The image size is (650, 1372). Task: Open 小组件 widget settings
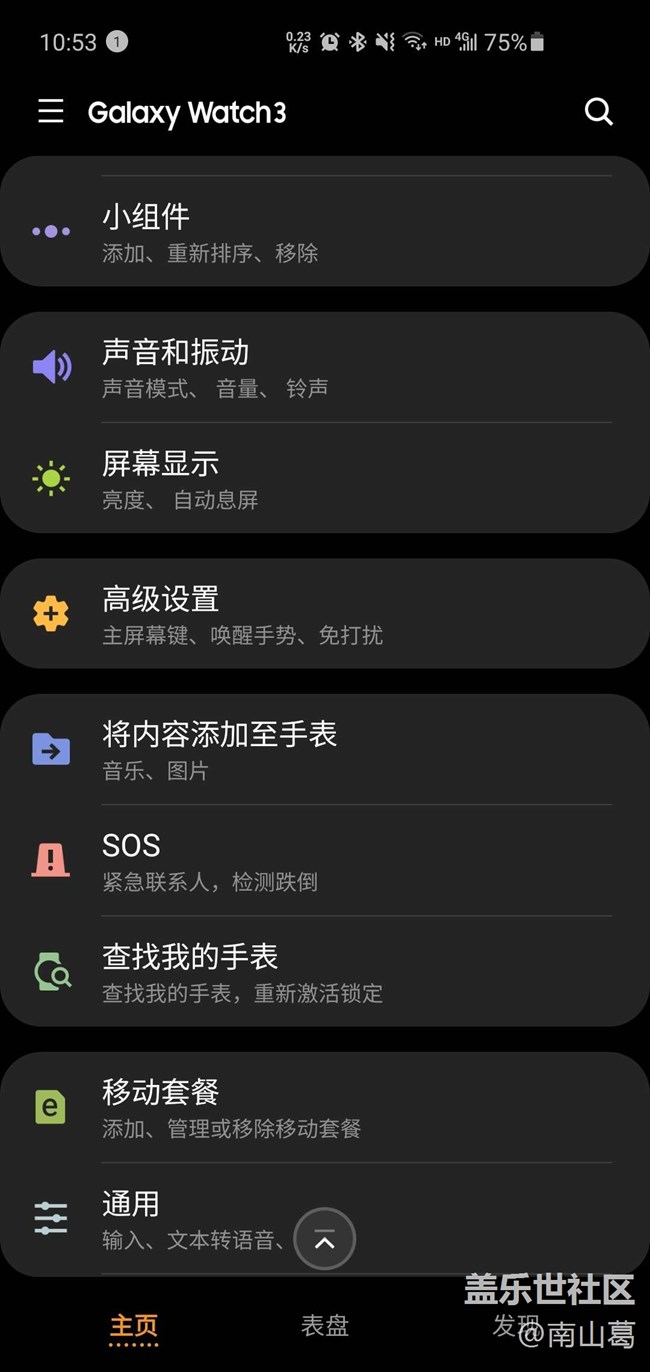(x=324, y=232)
